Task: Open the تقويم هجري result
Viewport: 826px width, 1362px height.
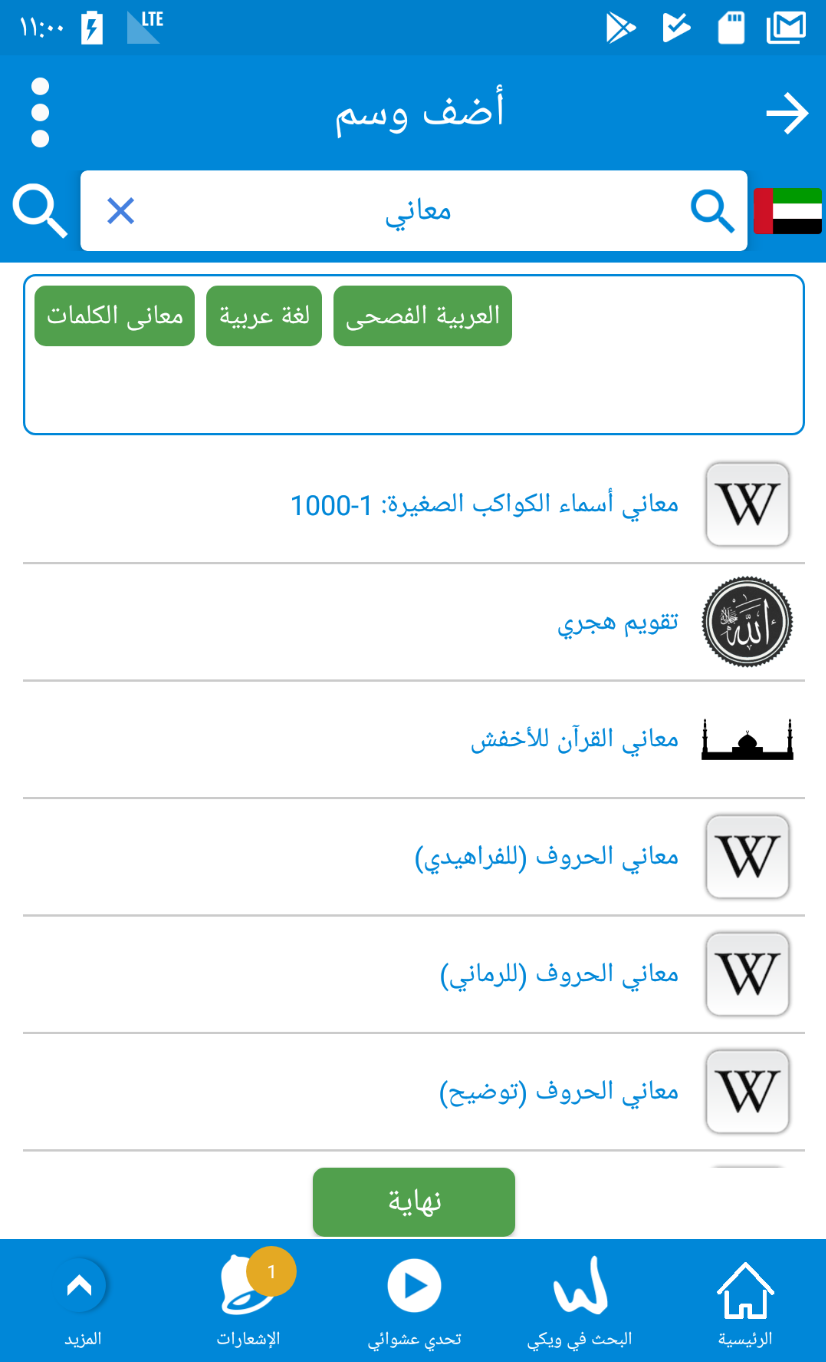Action: [413, 622]
